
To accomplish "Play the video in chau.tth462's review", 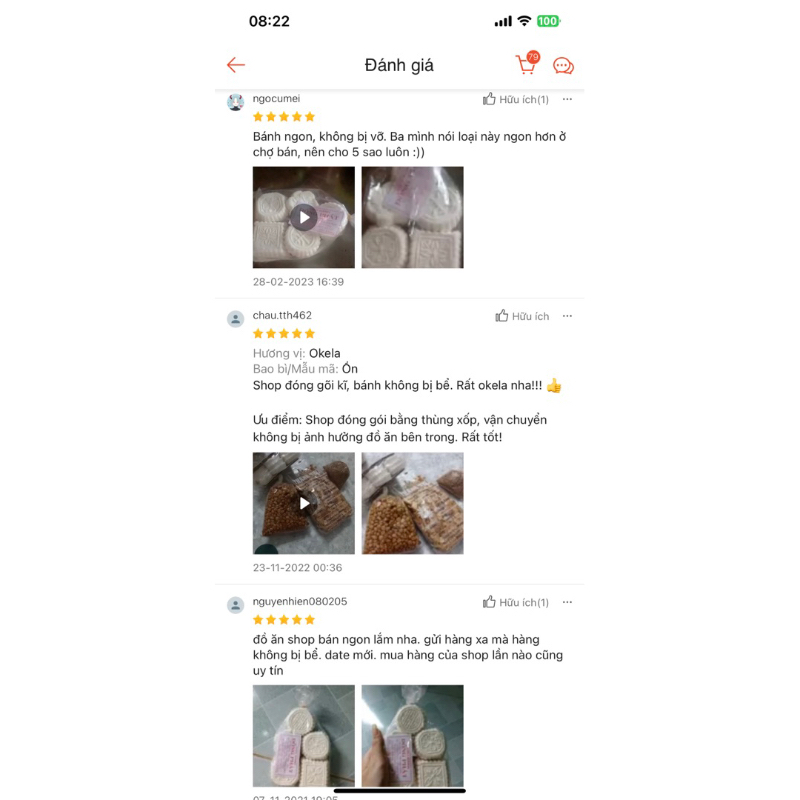I will pyautogui.click(x=304, y=503).
